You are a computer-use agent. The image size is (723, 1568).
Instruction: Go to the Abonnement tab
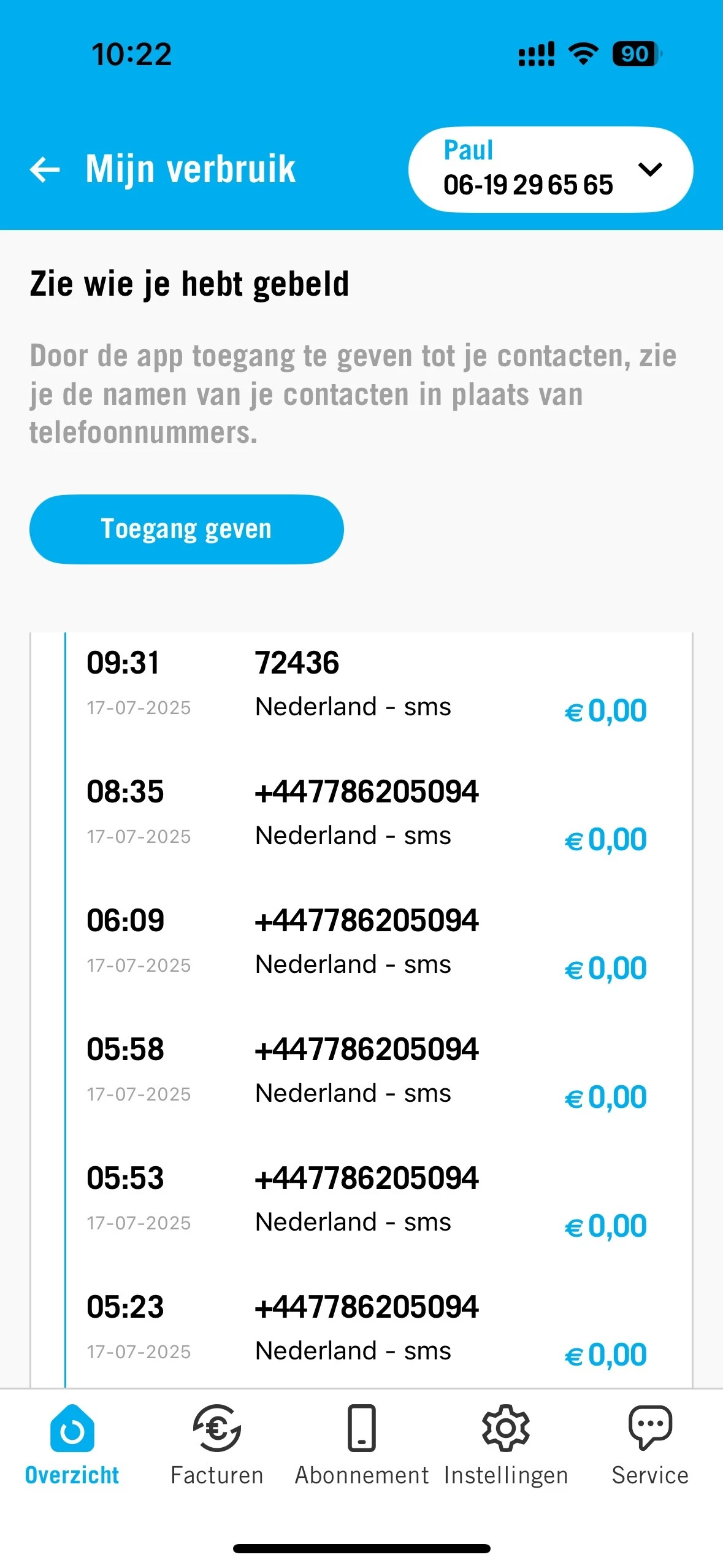[362, 1446]
